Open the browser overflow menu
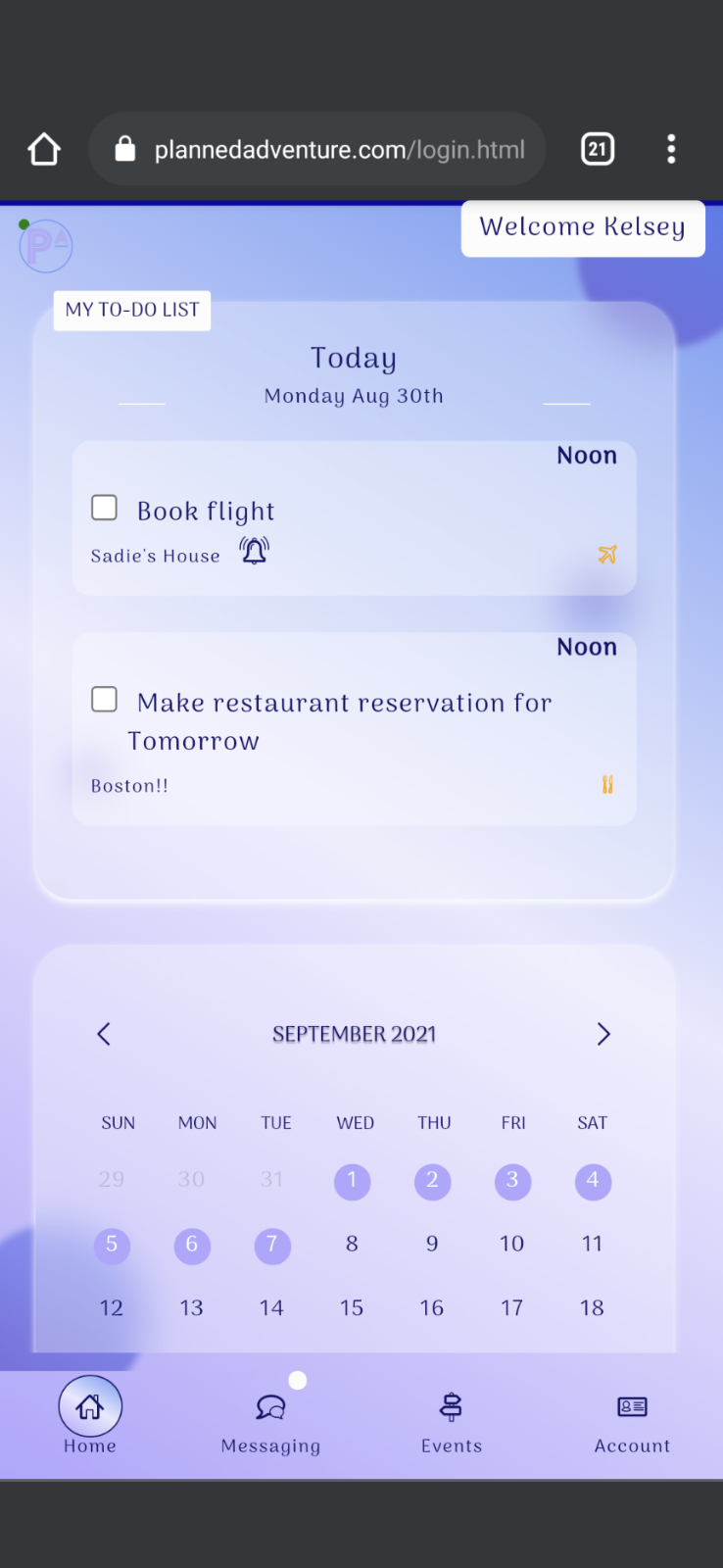Image resolution: width=723 pixels, height=1568 pixels. pyautogui.click(x=671, y=149)
